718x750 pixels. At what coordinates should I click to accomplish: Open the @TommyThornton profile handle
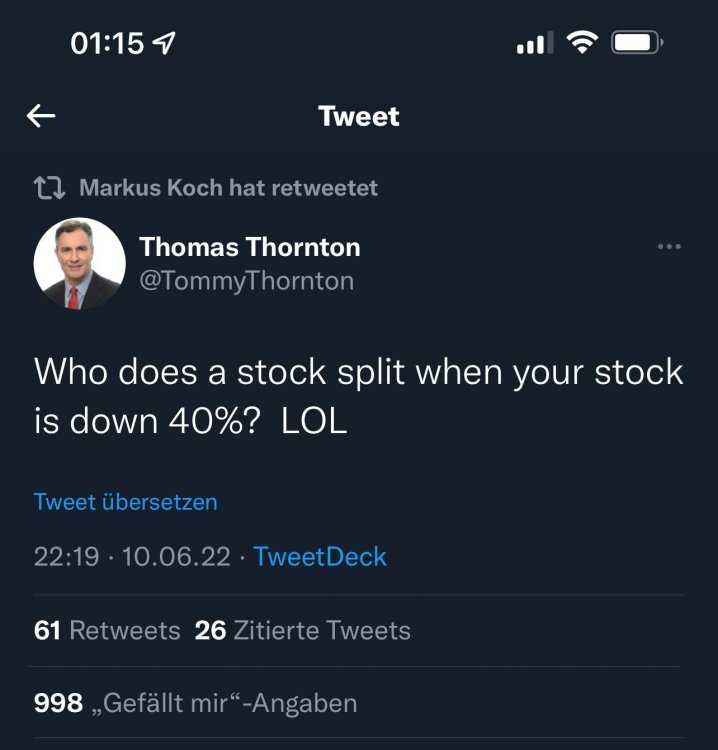pos(246,281)
